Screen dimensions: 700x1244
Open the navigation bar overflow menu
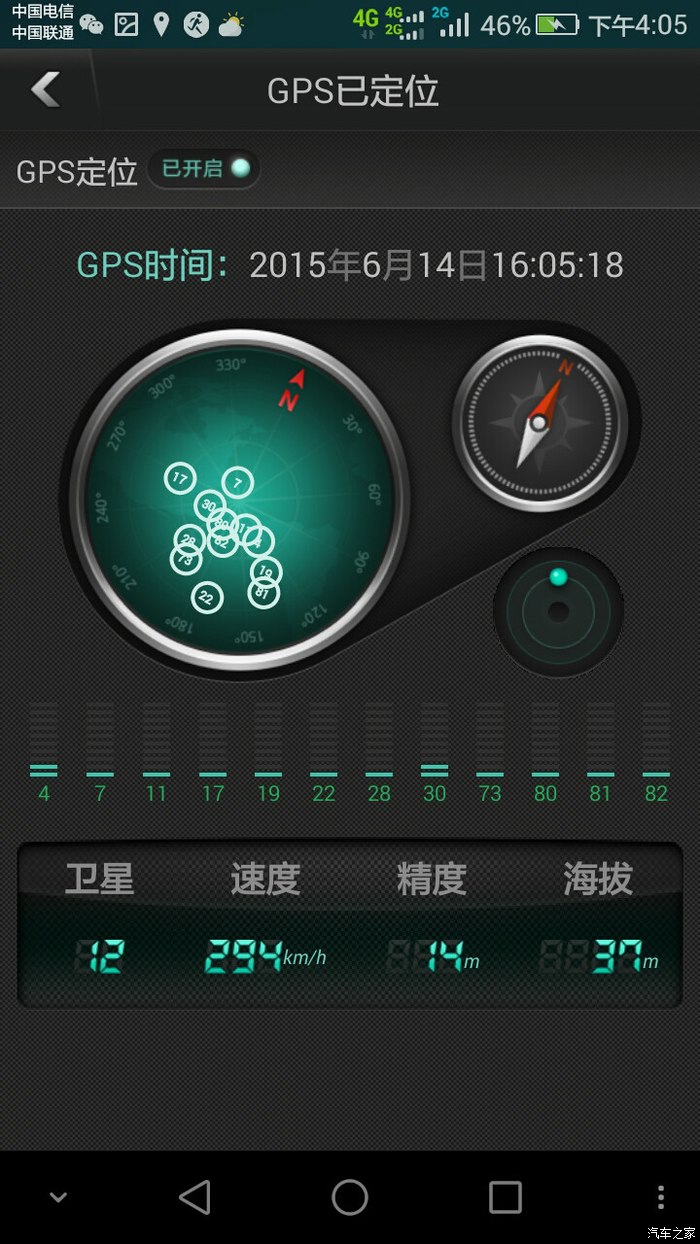pyautogui.click(x=660, y=1197)
